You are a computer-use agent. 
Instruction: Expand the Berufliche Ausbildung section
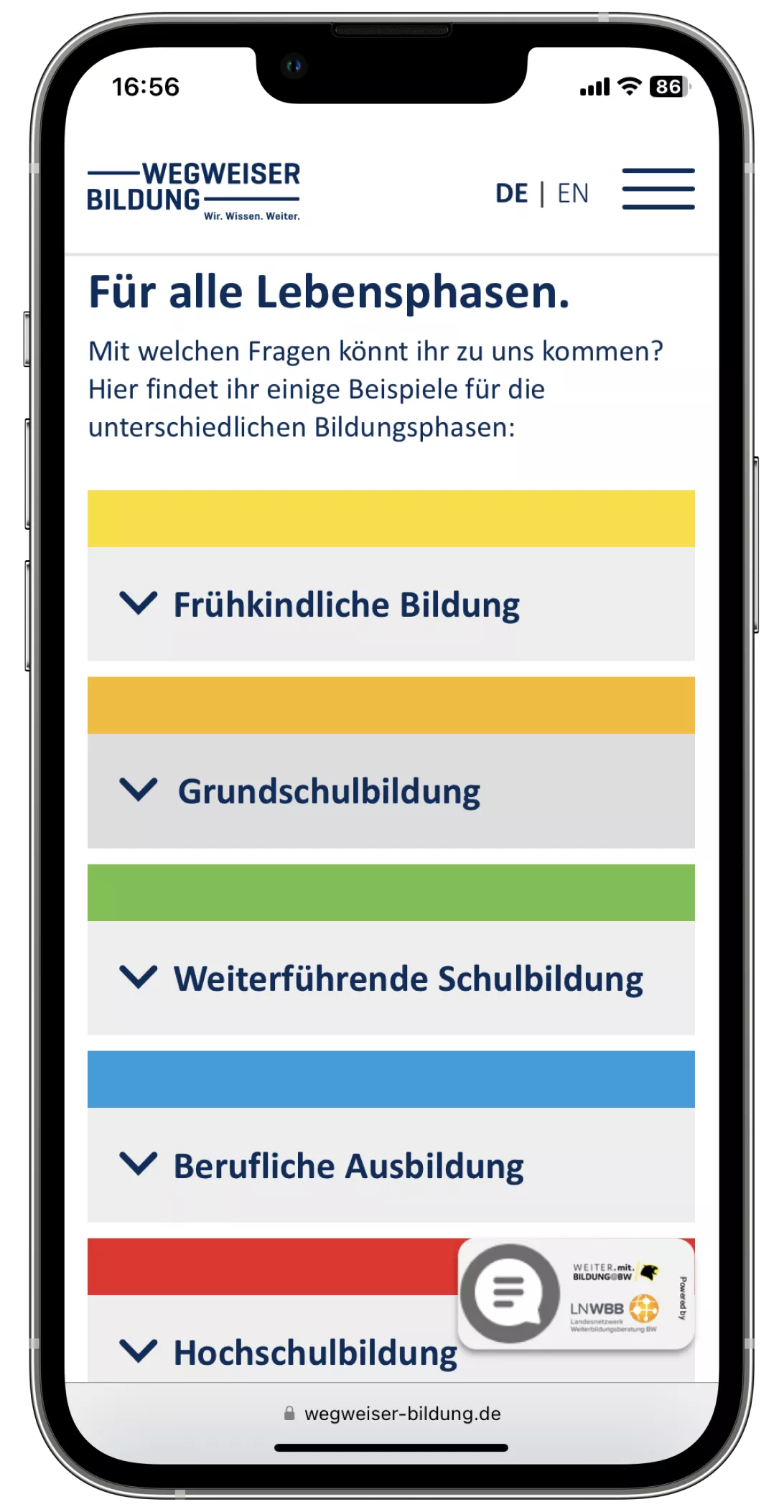pyautogui.click(x=391, y=1165)
